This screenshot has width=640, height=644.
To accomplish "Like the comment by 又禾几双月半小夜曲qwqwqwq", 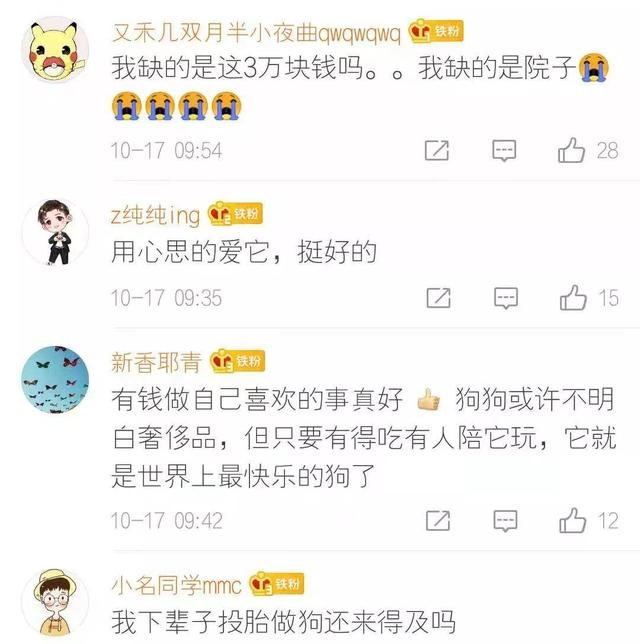I will point(573,151).
